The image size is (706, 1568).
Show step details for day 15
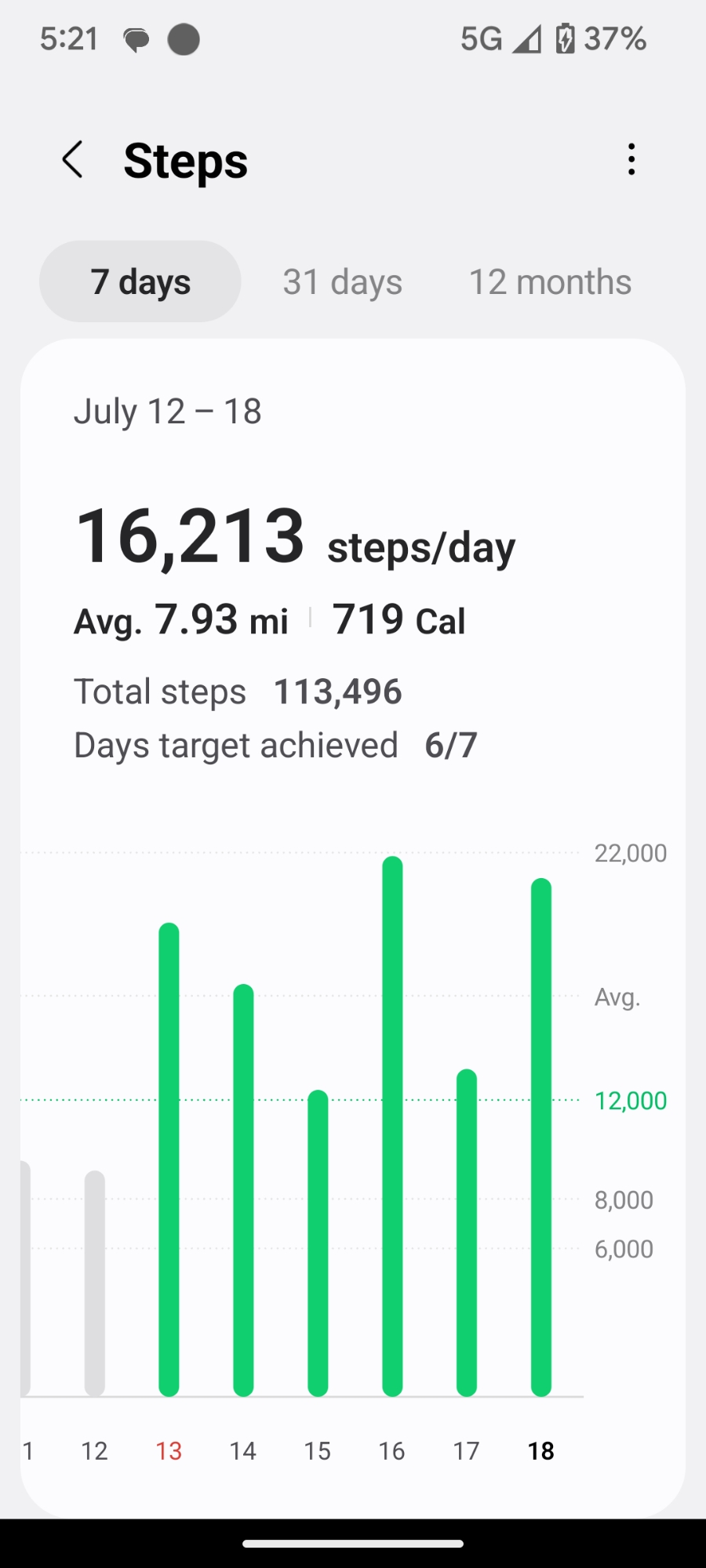(318, 1243)
